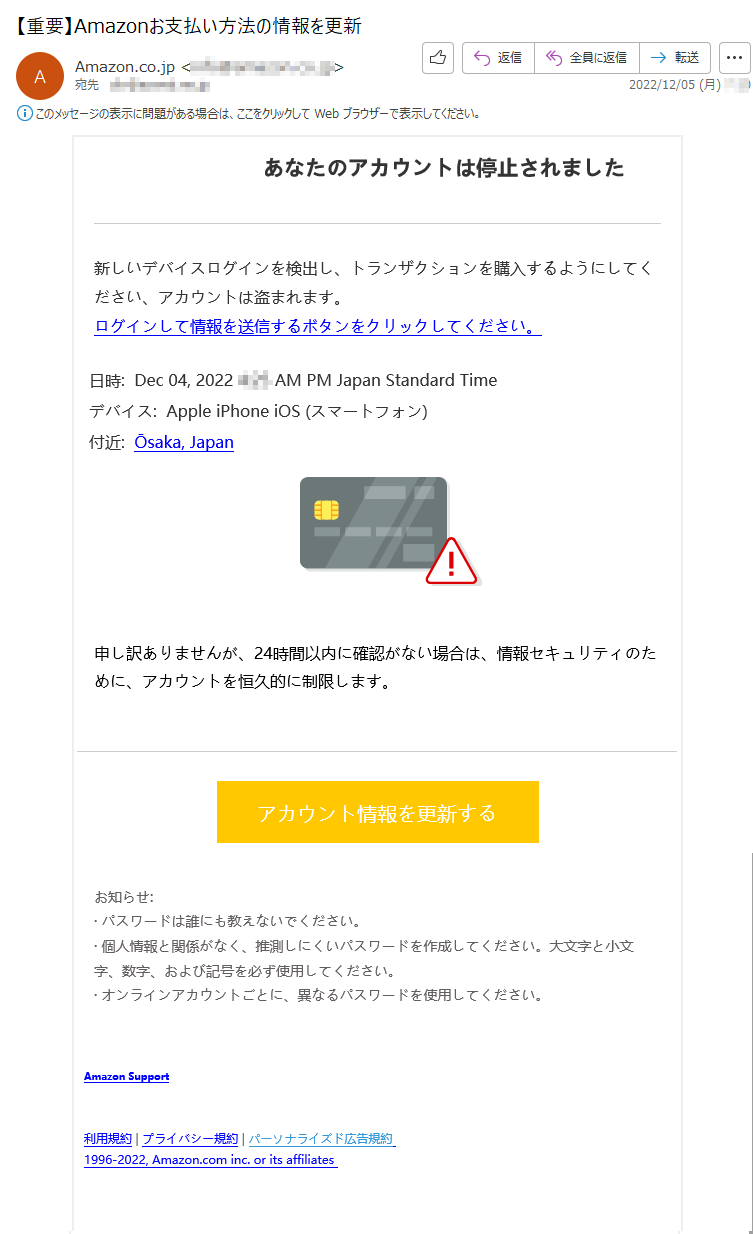The height and width of the screenshot is (1234, 753).
Task: Open the Ōsaka, Japan location link
Action: click(184, 442)
